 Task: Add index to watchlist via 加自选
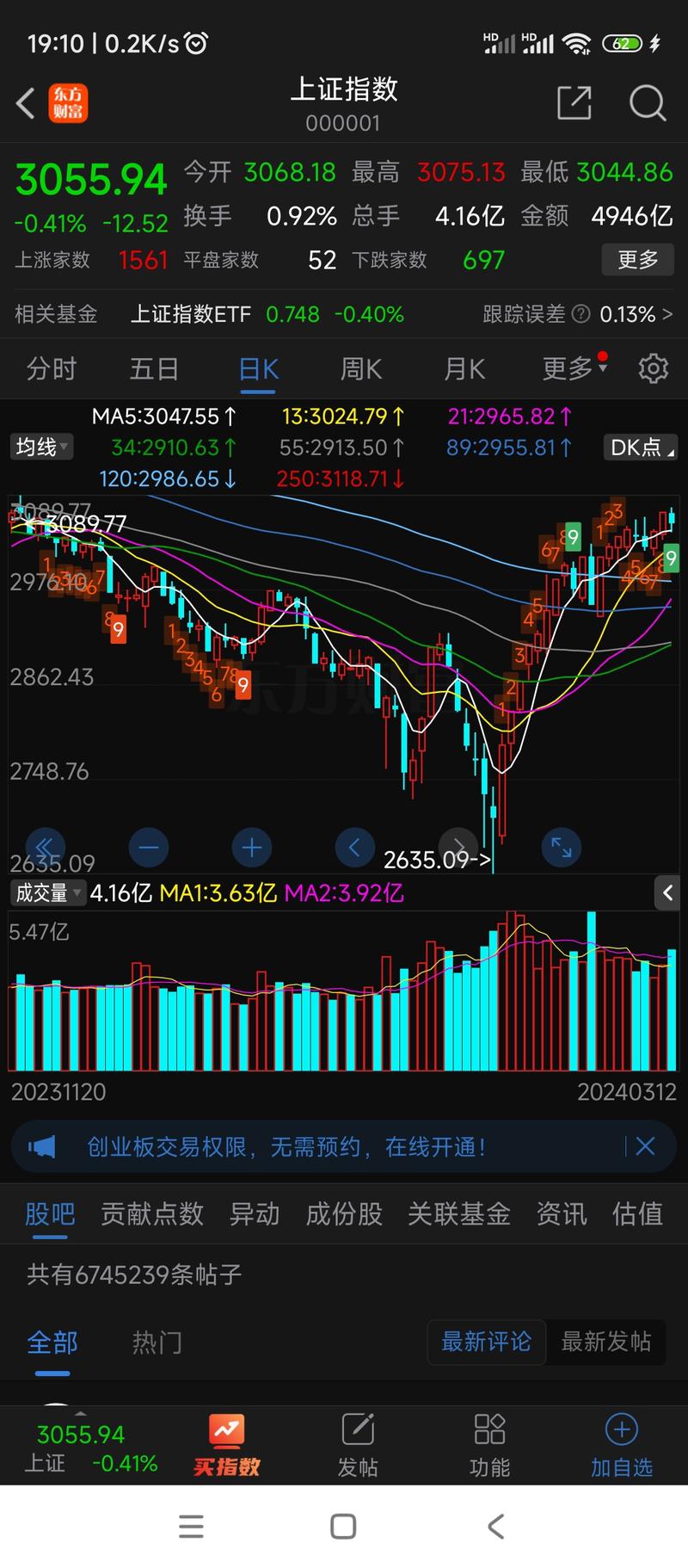click(x=622, y=1444)
